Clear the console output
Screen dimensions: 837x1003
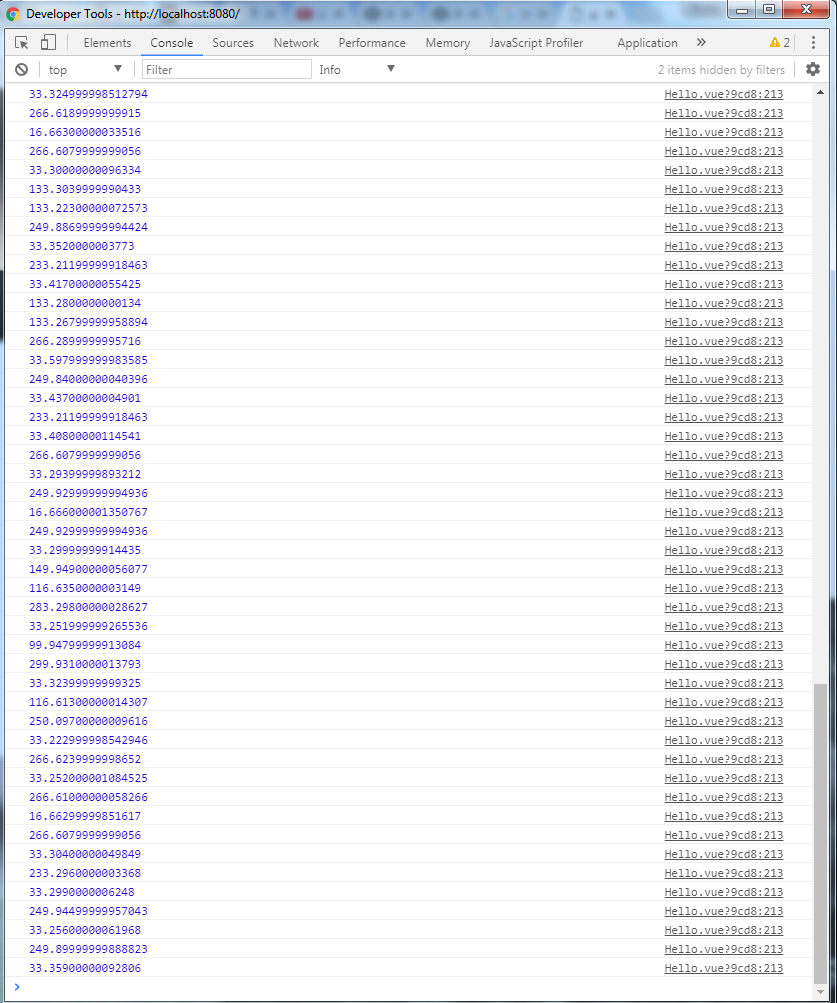click(21, 69)
